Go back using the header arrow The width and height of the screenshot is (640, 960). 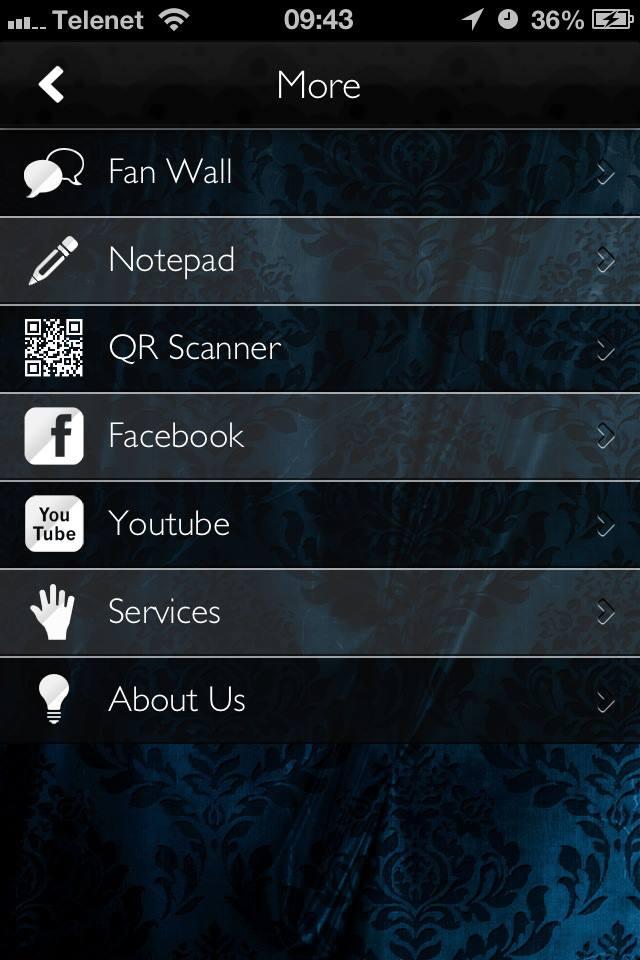point(52,85)
